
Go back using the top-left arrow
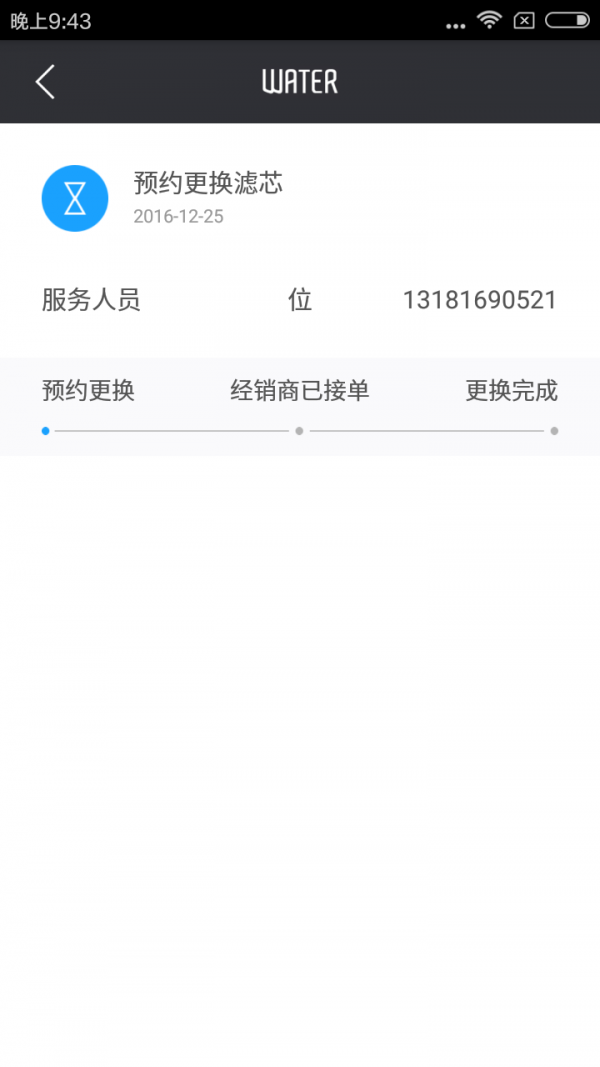coord(45,82)
